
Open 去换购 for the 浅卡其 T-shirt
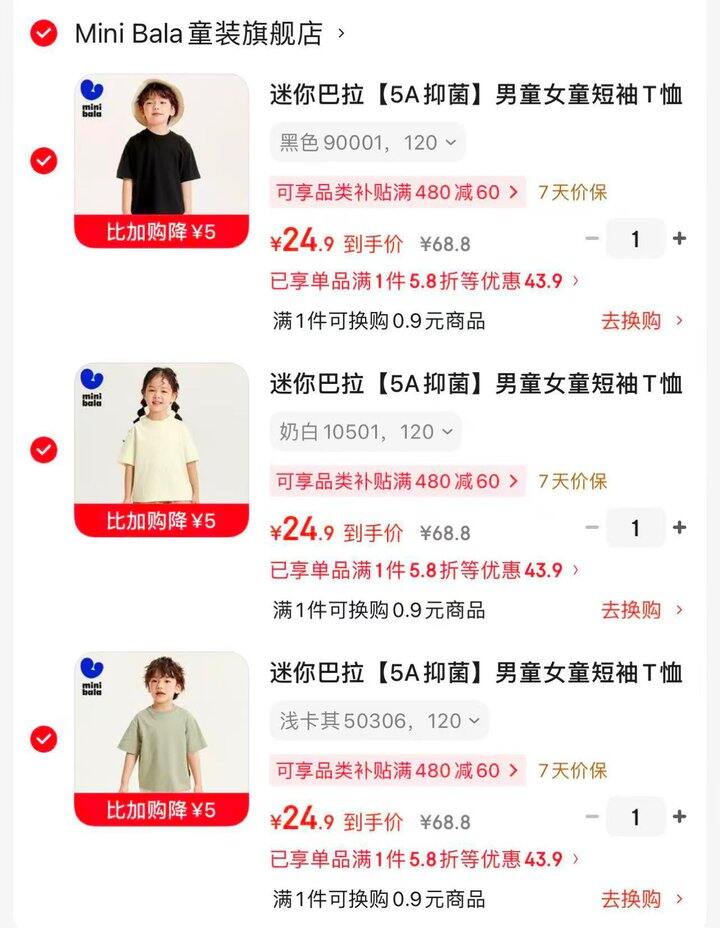coord(642,899)
